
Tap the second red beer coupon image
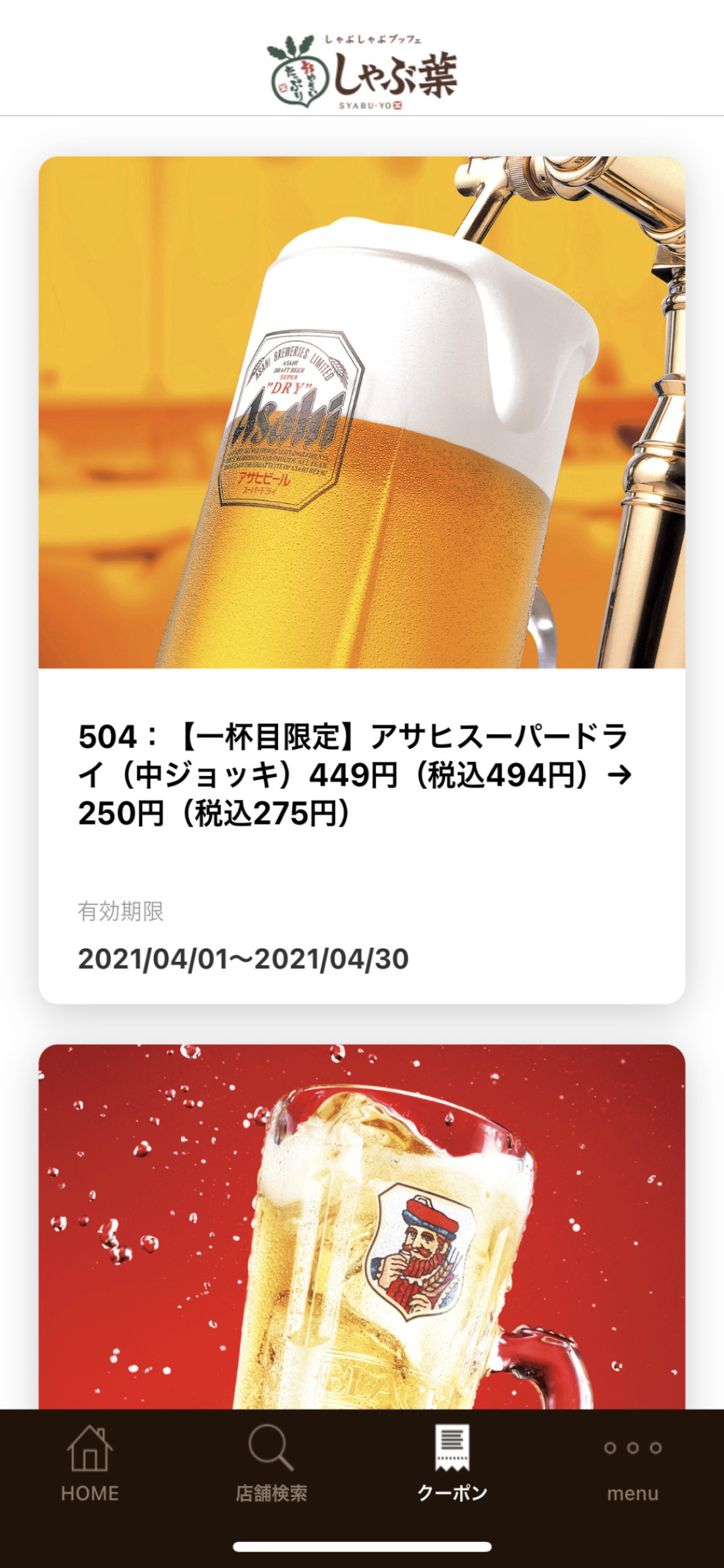coord(361,1217)
